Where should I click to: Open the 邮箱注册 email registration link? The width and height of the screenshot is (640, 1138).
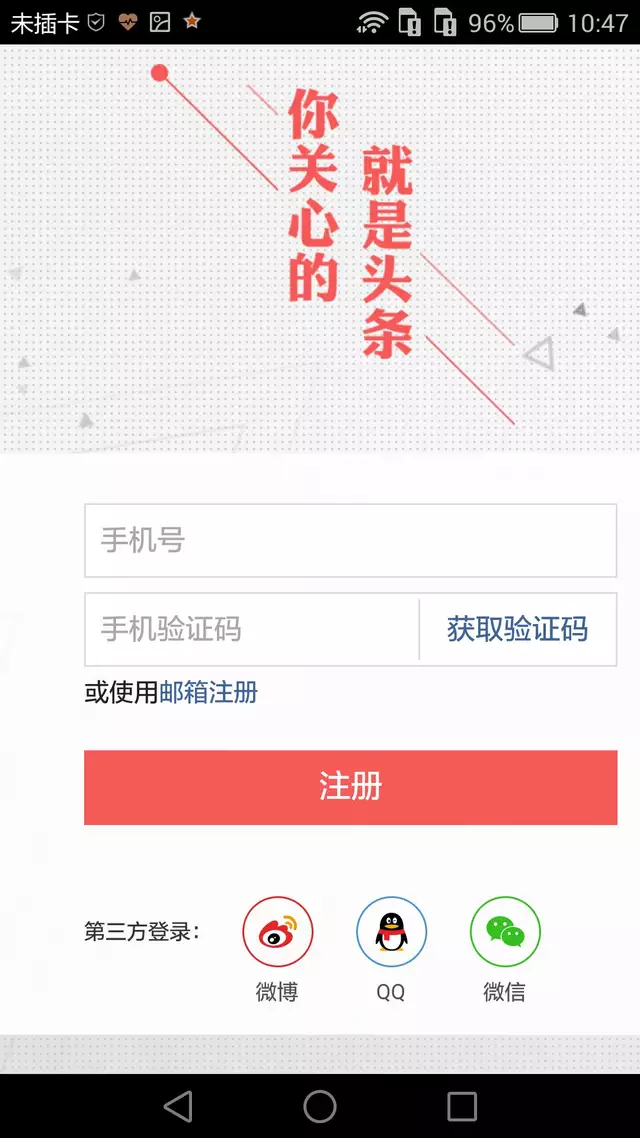pos(208,692)
